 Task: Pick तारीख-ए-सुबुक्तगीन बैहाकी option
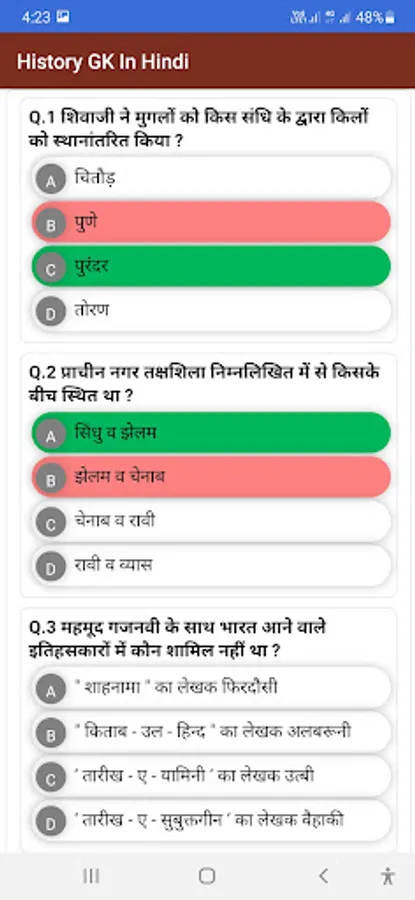pos(211,820)
